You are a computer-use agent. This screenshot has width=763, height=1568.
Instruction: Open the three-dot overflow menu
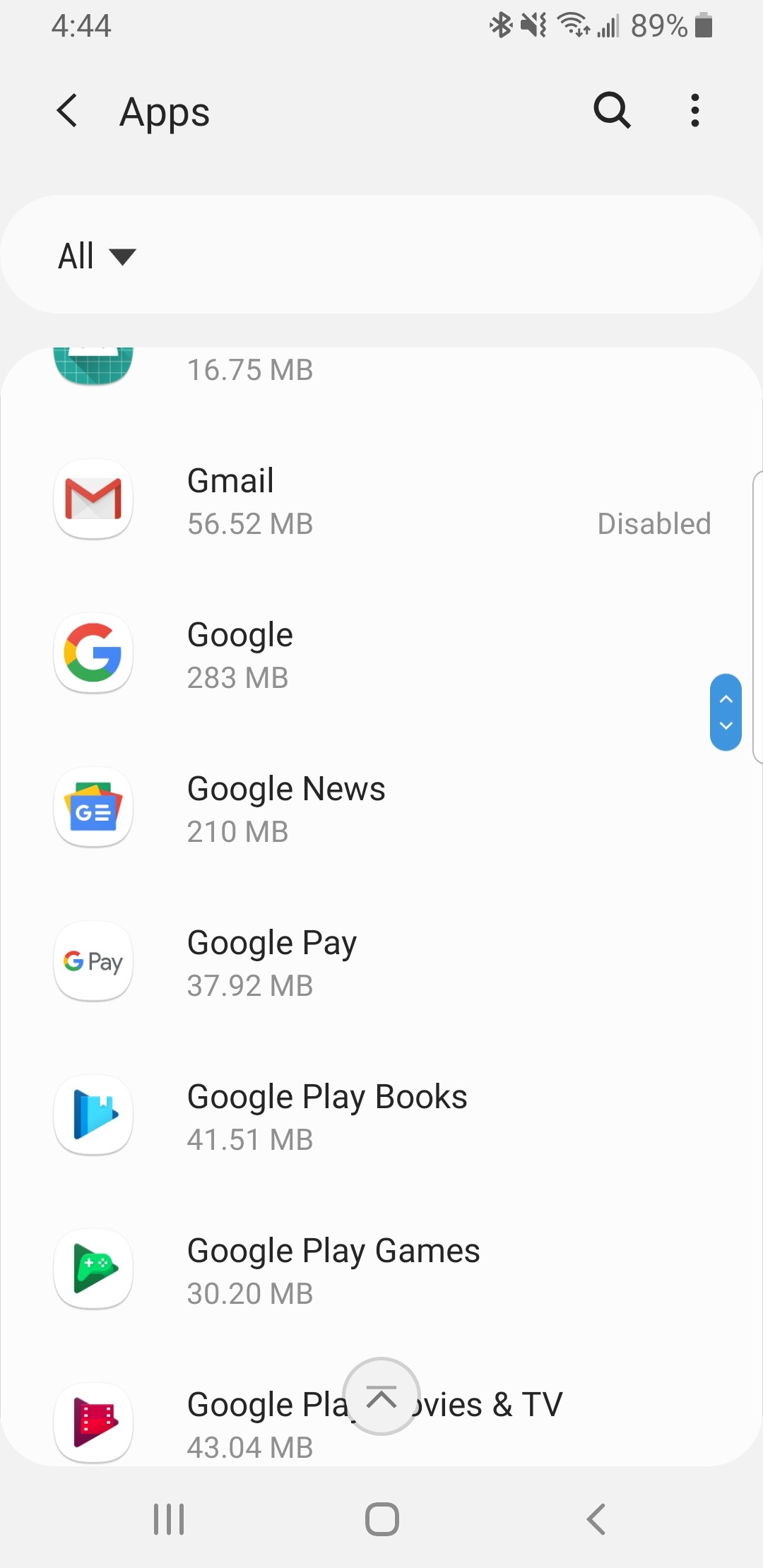point(695,111)
